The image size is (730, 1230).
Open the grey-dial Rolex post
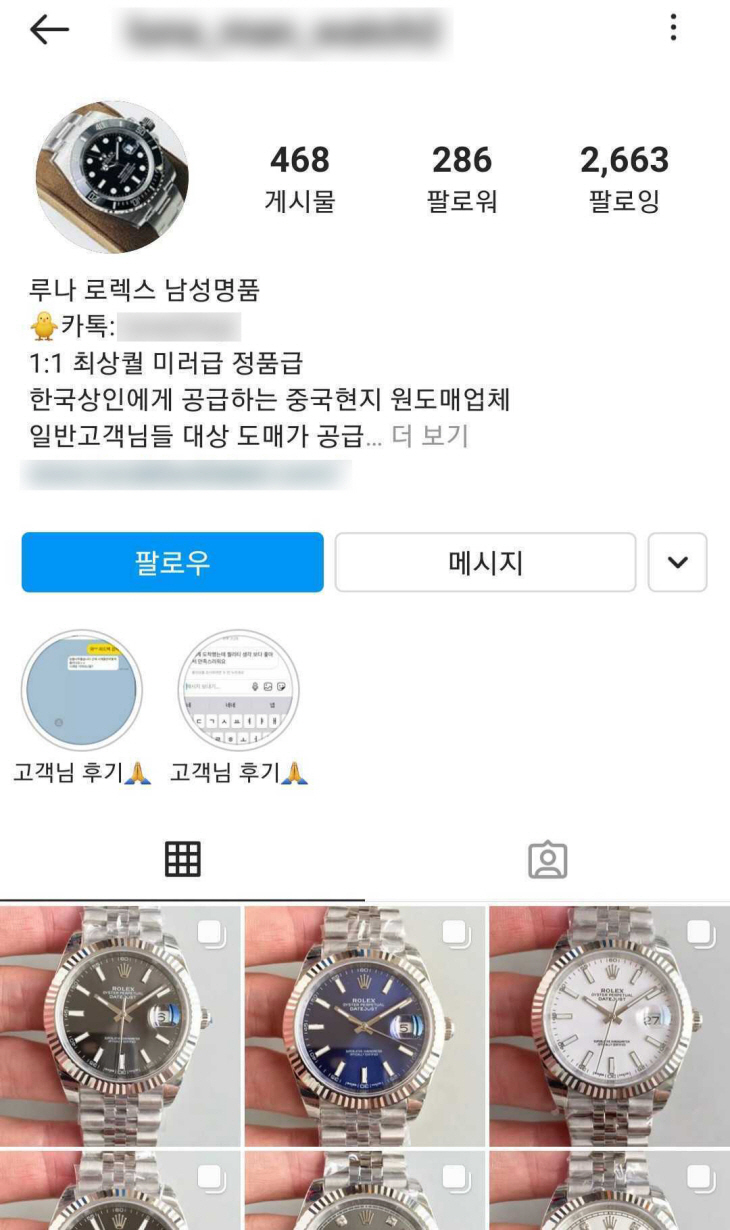(120, 1025)
